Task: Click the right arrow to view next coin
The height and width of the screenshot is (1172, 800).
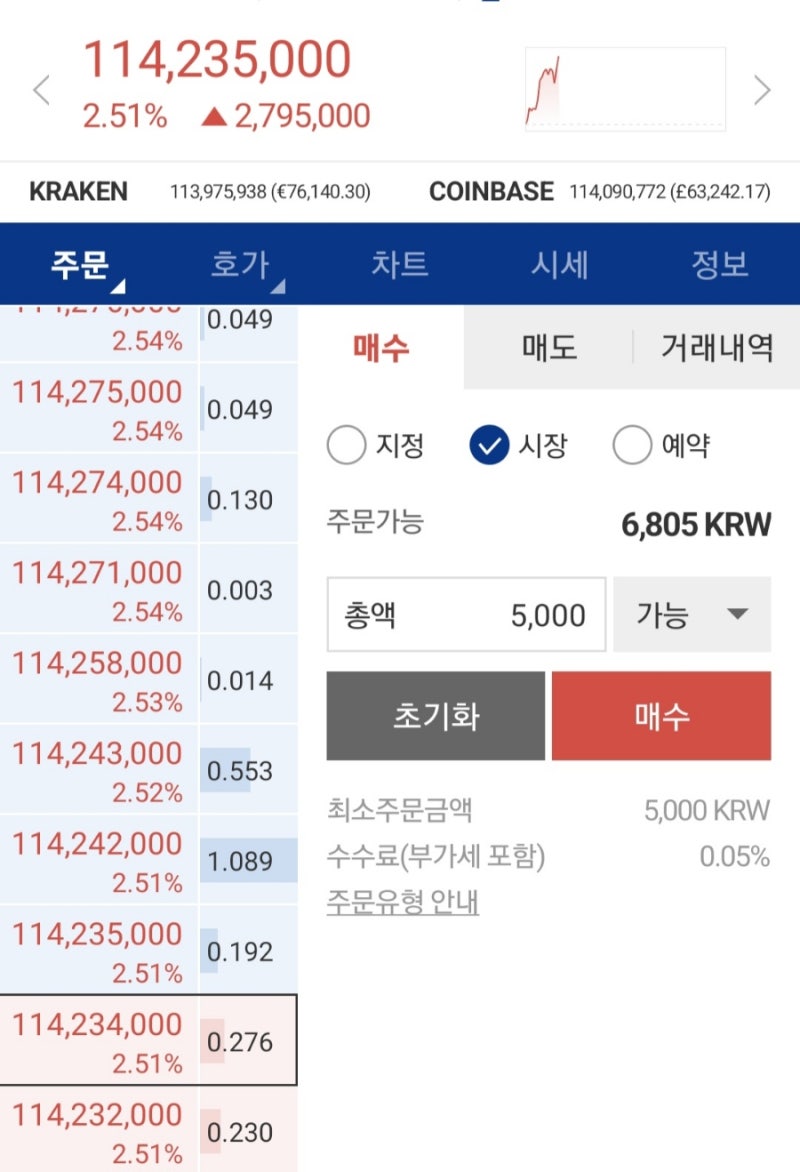Action: point(762,90)
